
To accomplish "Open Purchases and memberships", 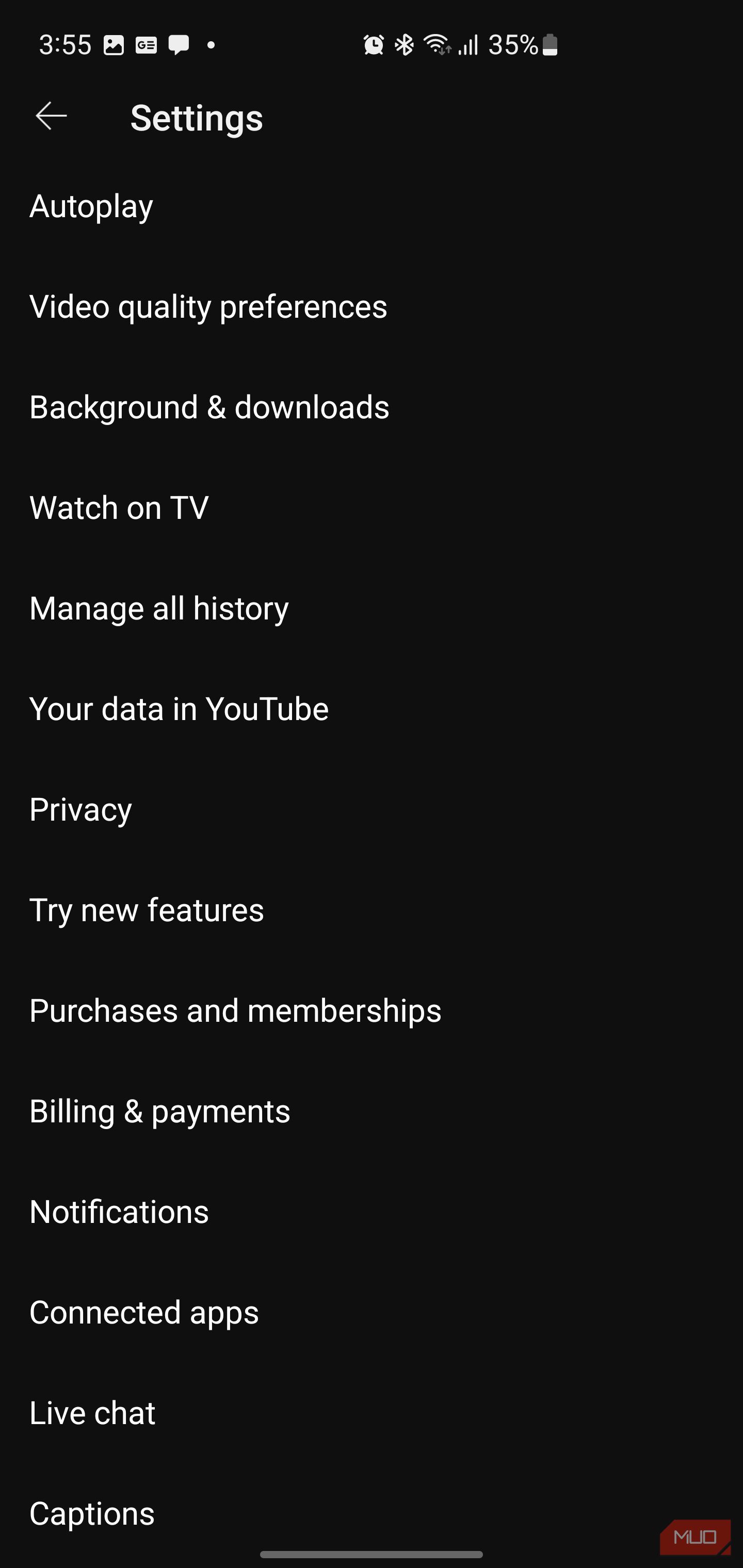I will [x=236, y=1010].
